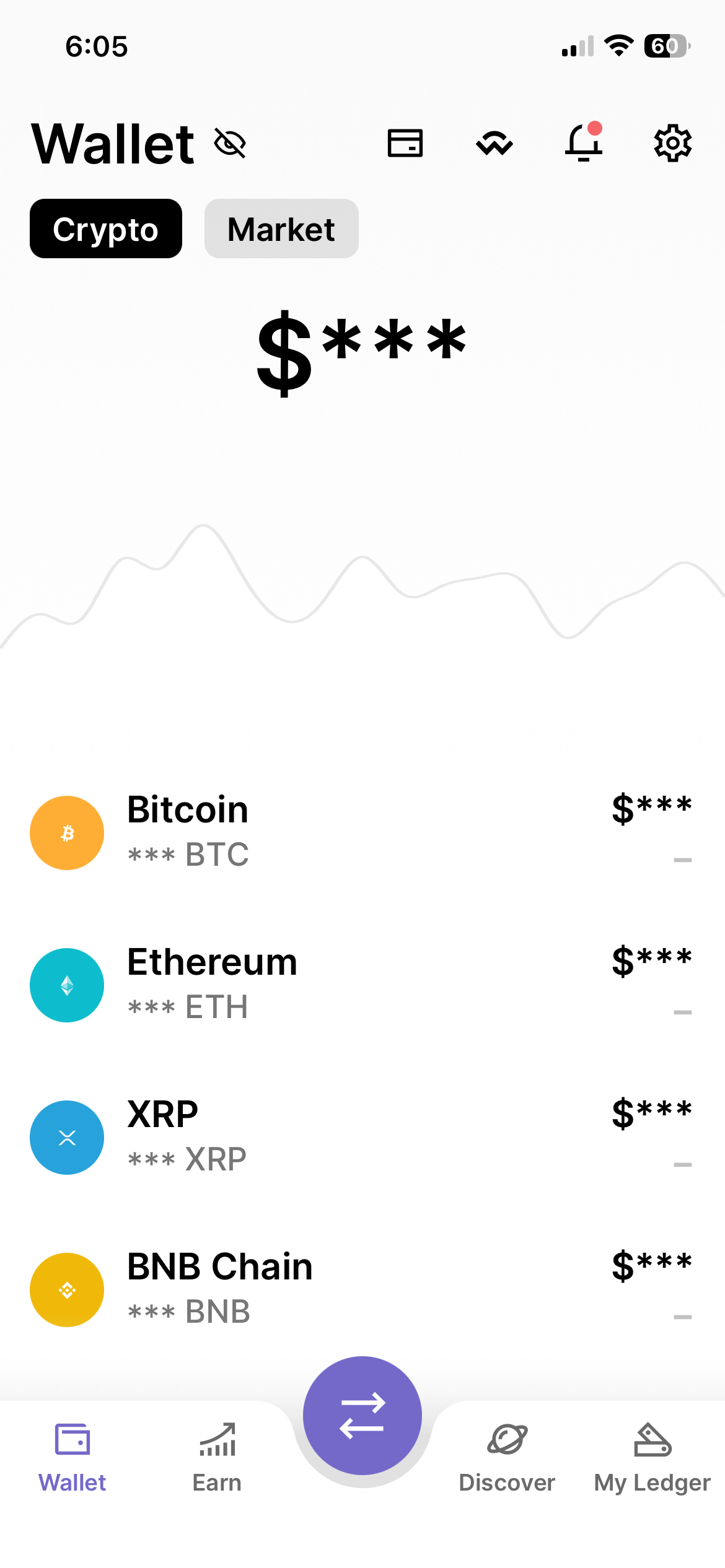Open the Ethereum account row

362,985
